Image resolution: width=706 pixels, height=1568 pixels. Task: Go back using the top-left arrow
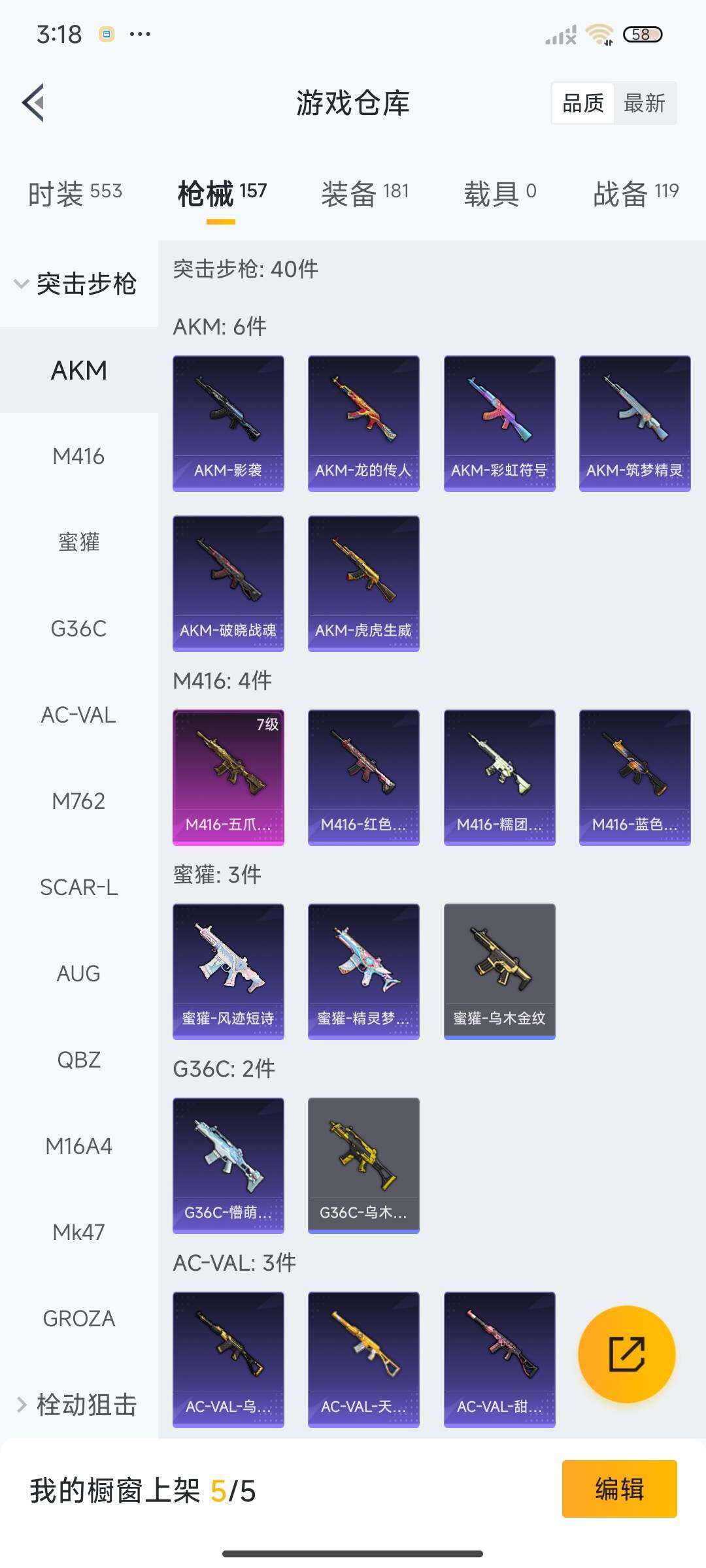[34, 103]
